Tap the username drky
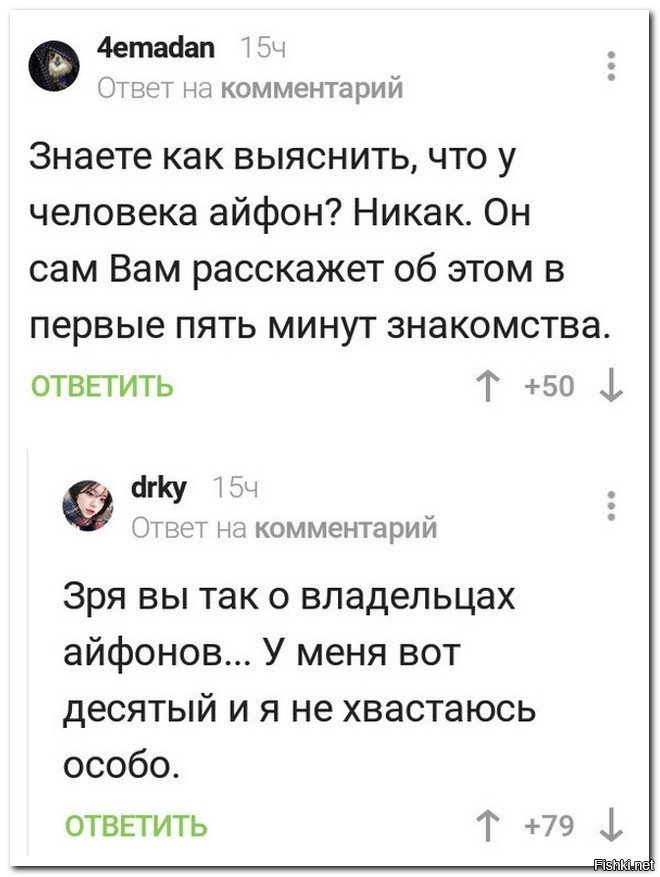 160,487
